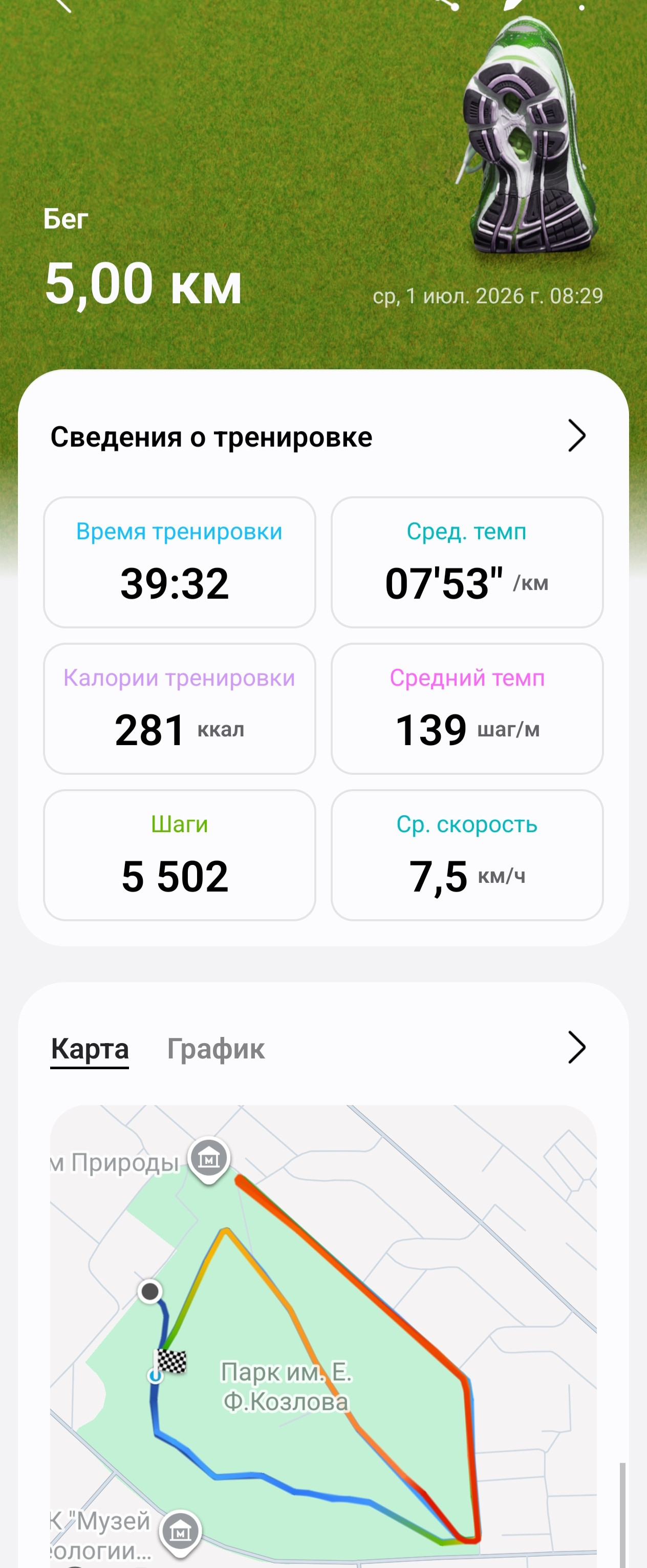Viewport: 647px width, 1568px height.
Task: Select the Карта tab
Action: click(90, 1049)
